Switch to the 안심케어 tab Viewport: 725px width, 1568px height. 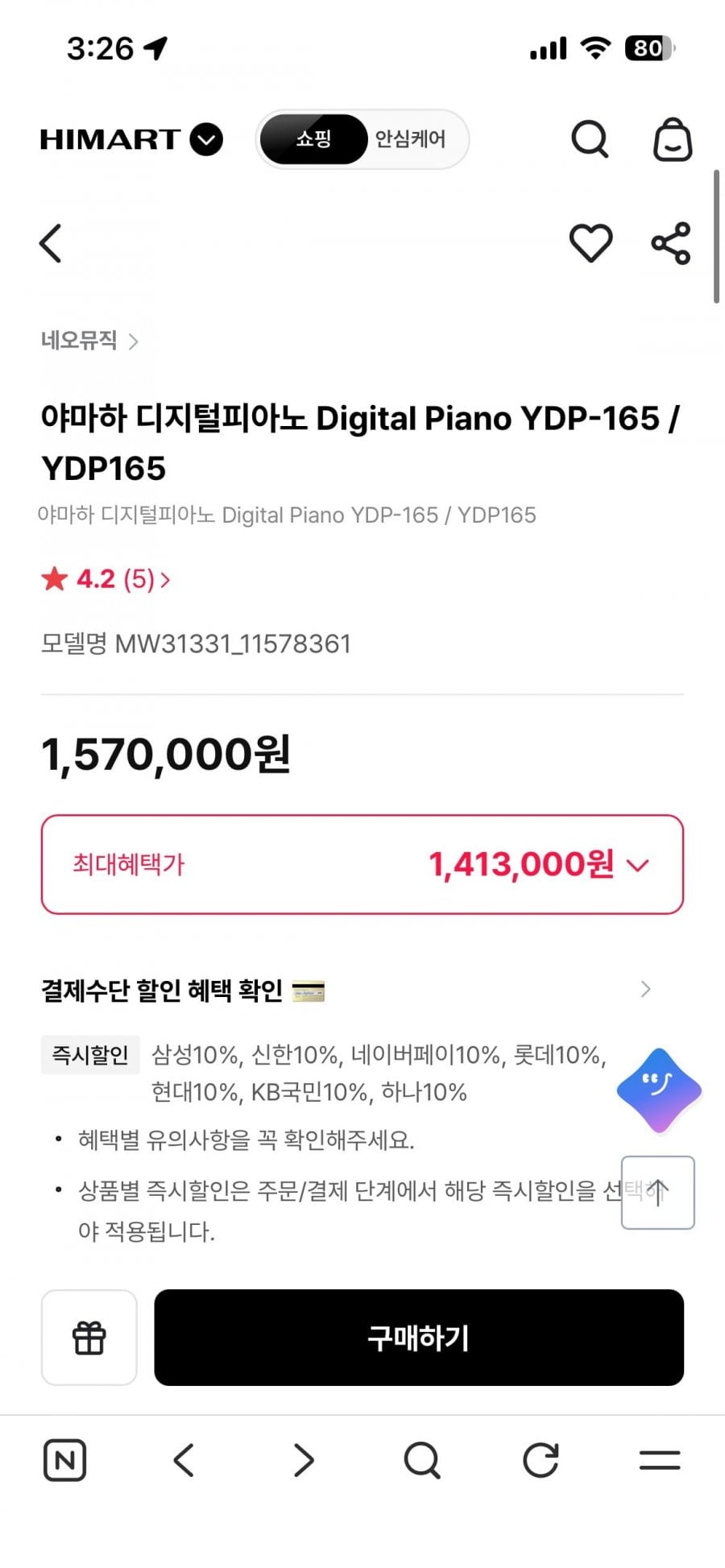coord(410,139)
